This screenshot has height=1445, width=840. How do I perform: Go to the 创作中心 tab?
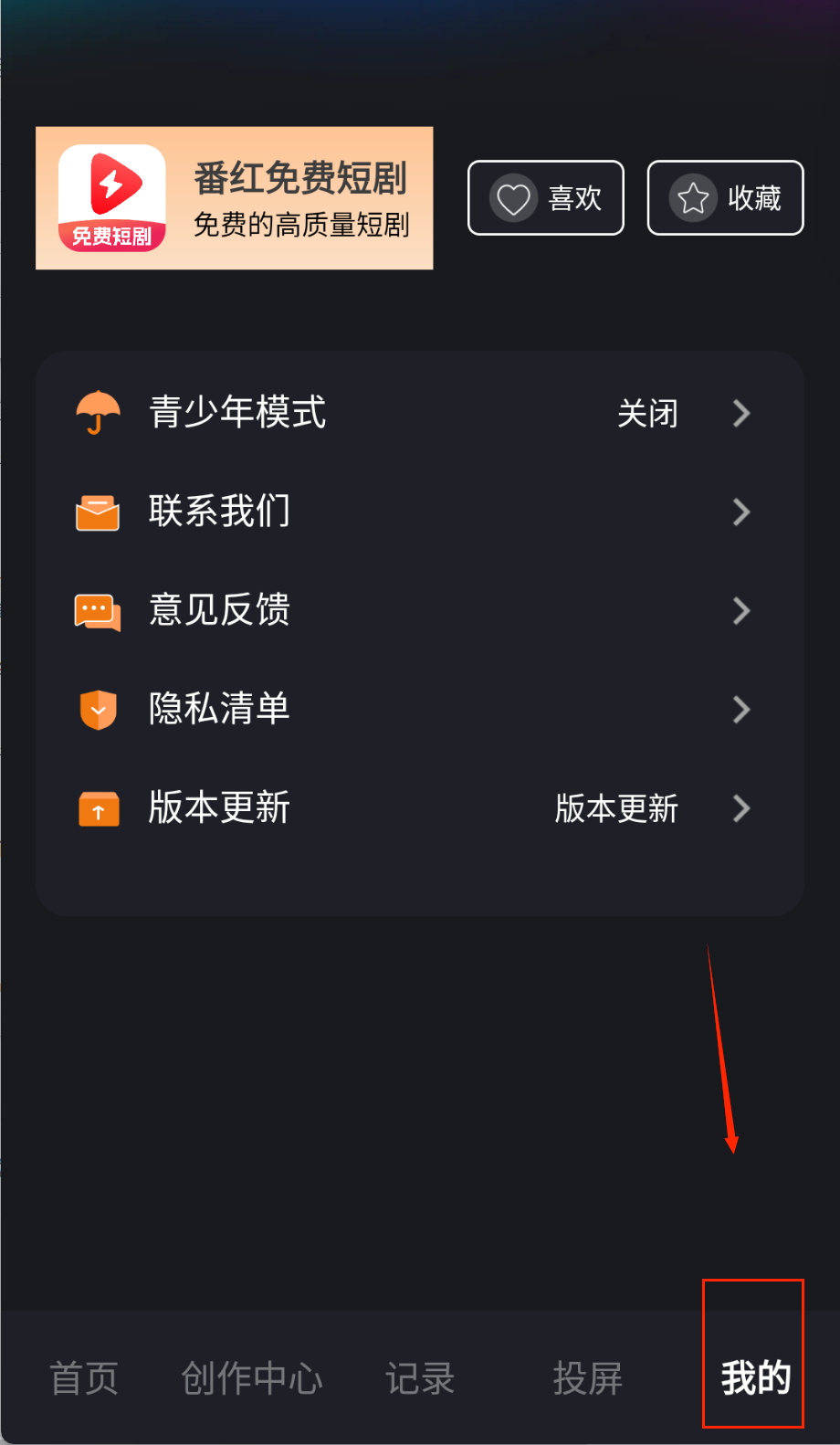click(x=252, y=1377)
